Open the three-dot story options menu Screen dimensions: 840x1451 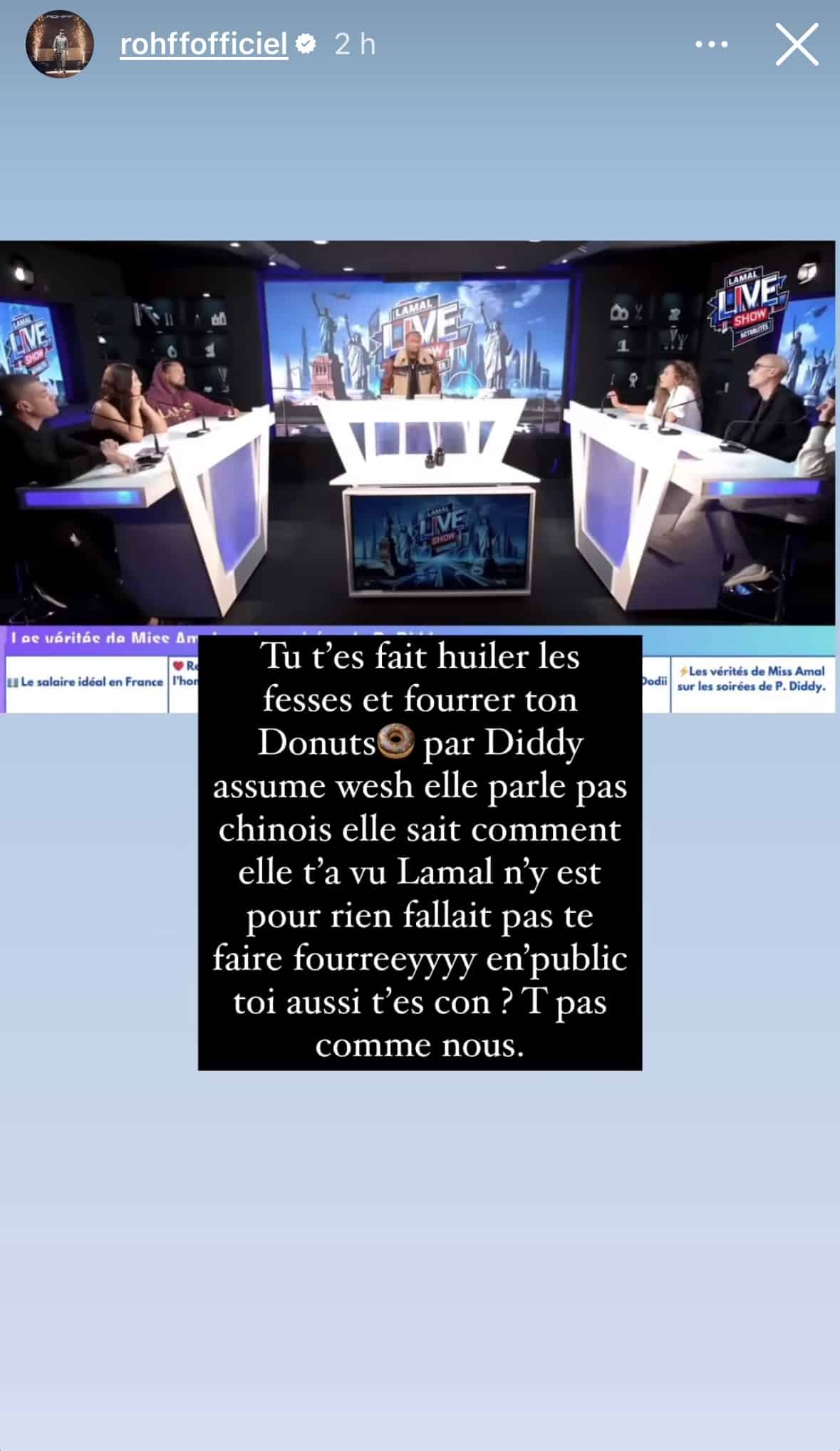(711, 44)
